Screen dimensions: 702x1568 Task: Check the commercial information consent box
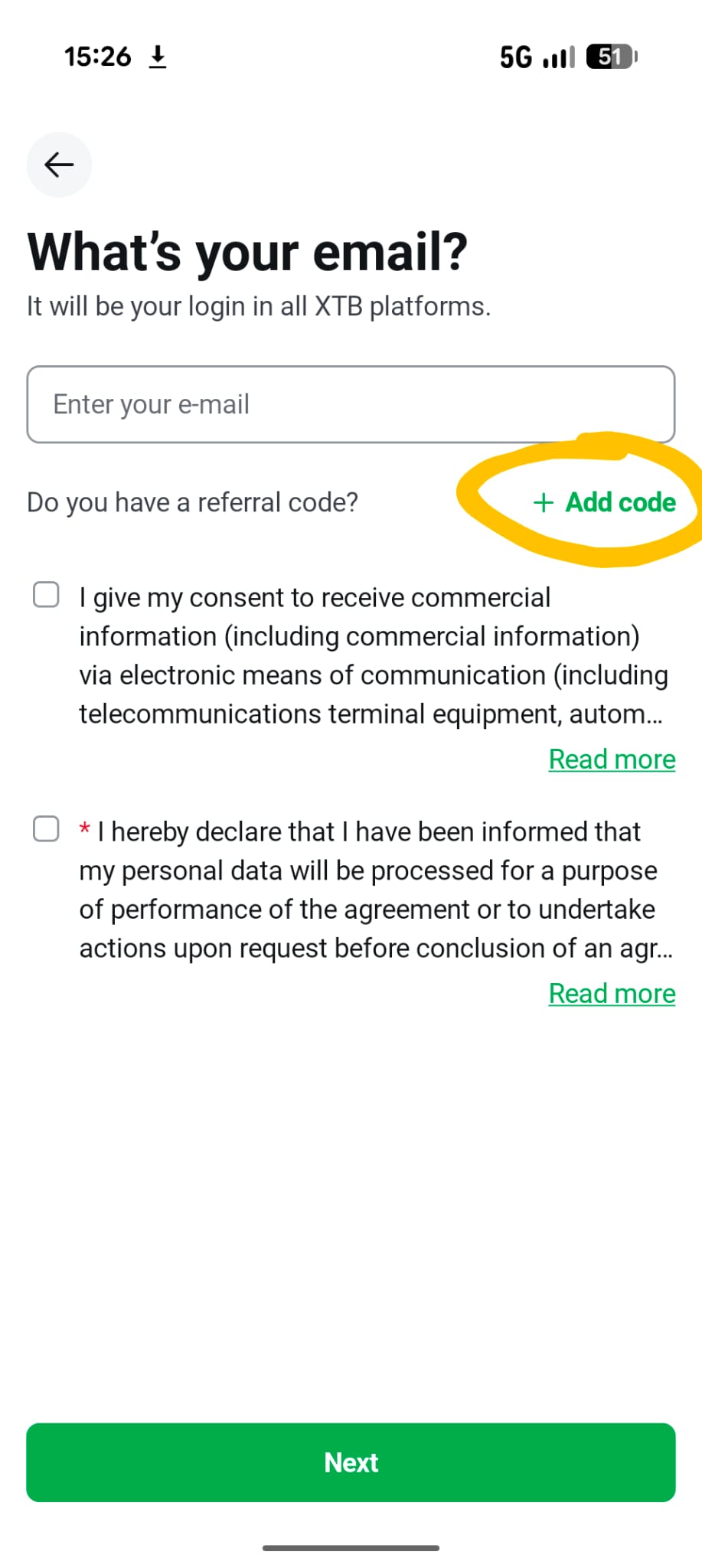click(46, 595)
